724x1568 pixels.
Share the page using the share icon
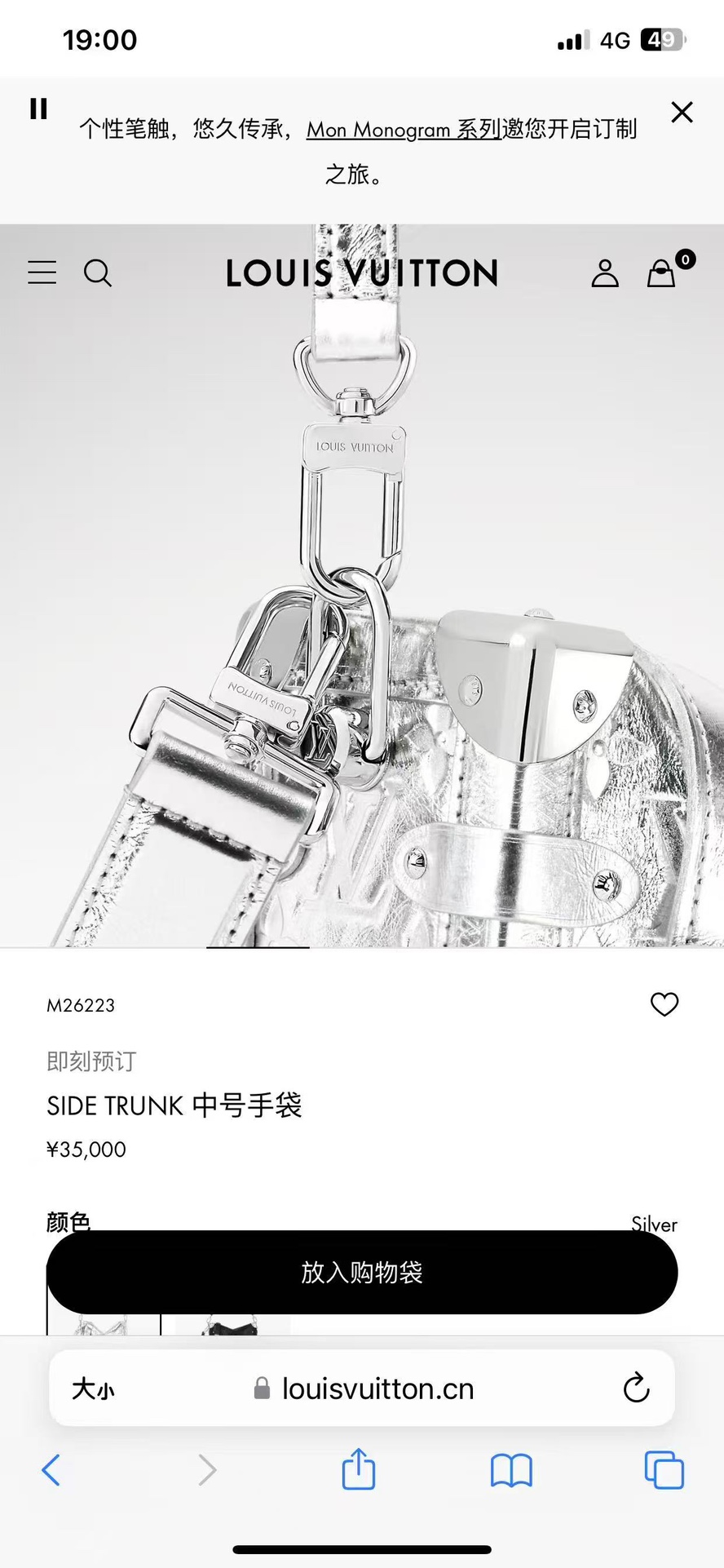tap(358, 1470)
